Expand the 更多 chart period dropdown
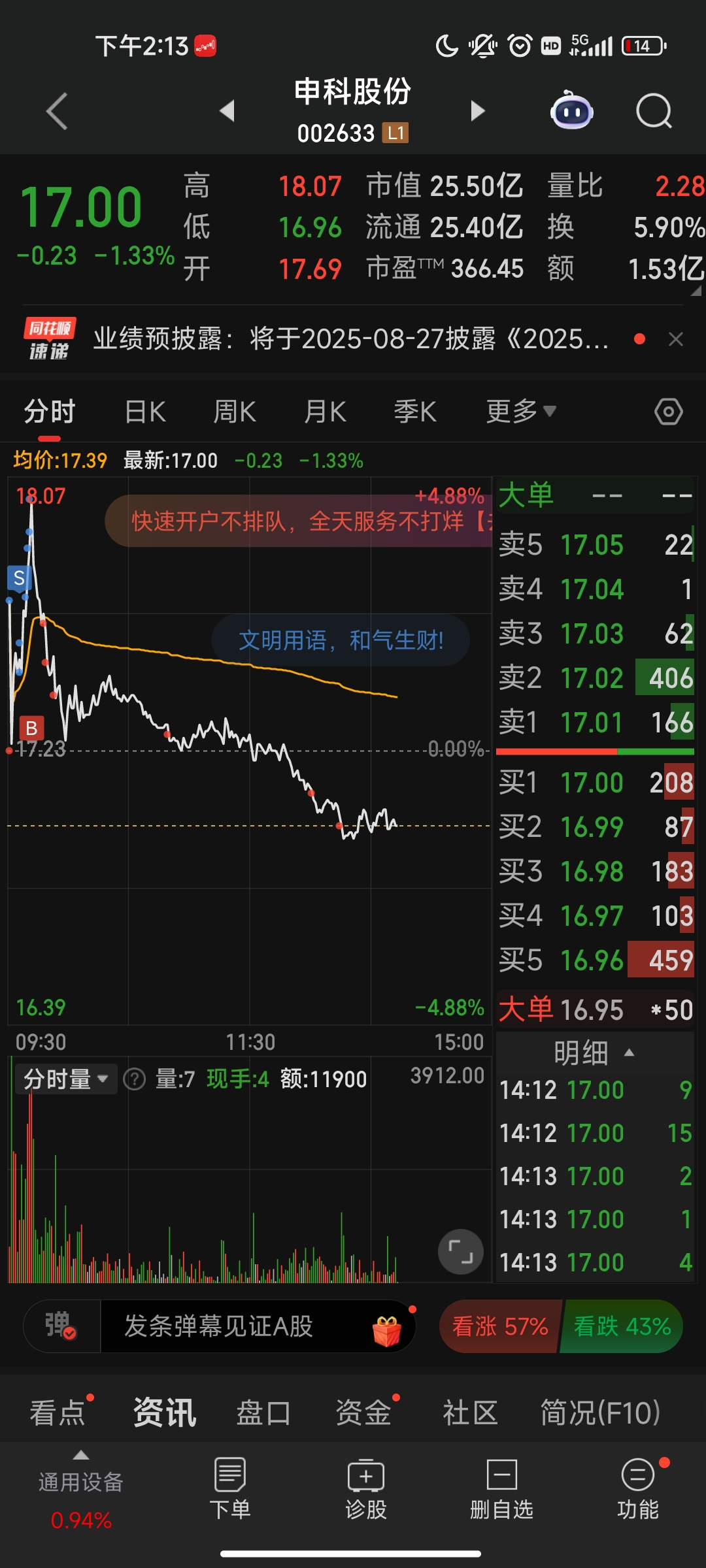The width and height of the screenshot is (706, 1568). point(520,412)
